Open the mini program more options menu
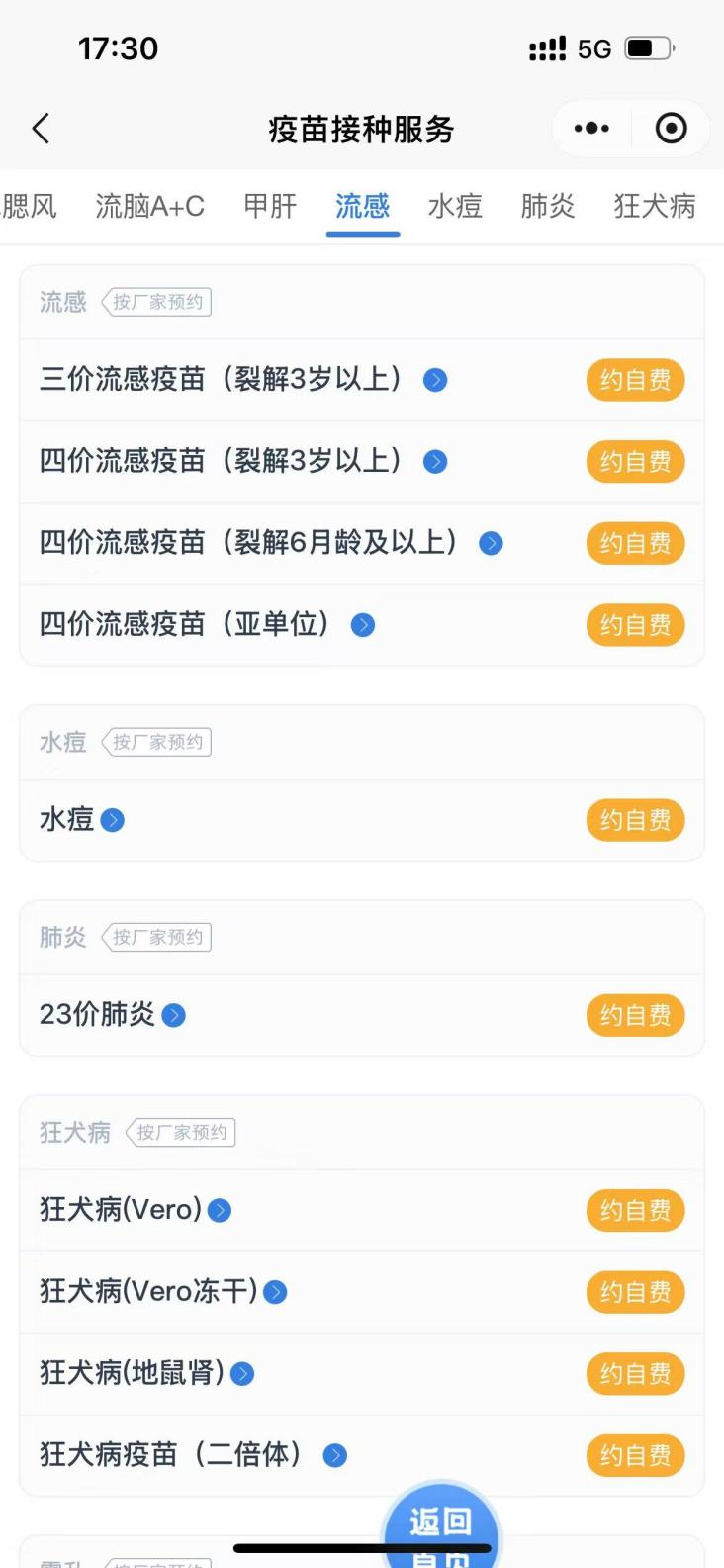 coord(591,129)
